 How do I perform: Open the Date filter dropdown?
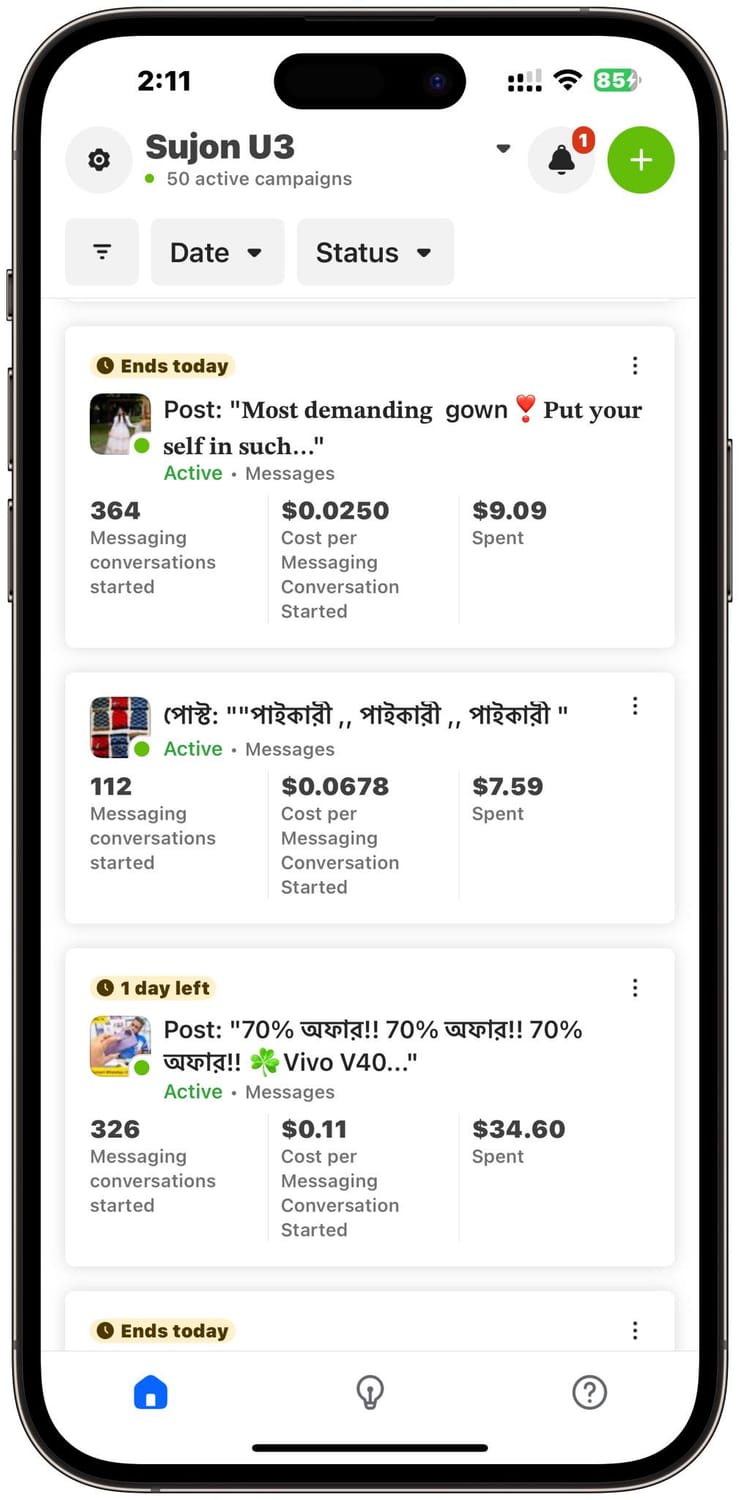(x=217, y=252)
